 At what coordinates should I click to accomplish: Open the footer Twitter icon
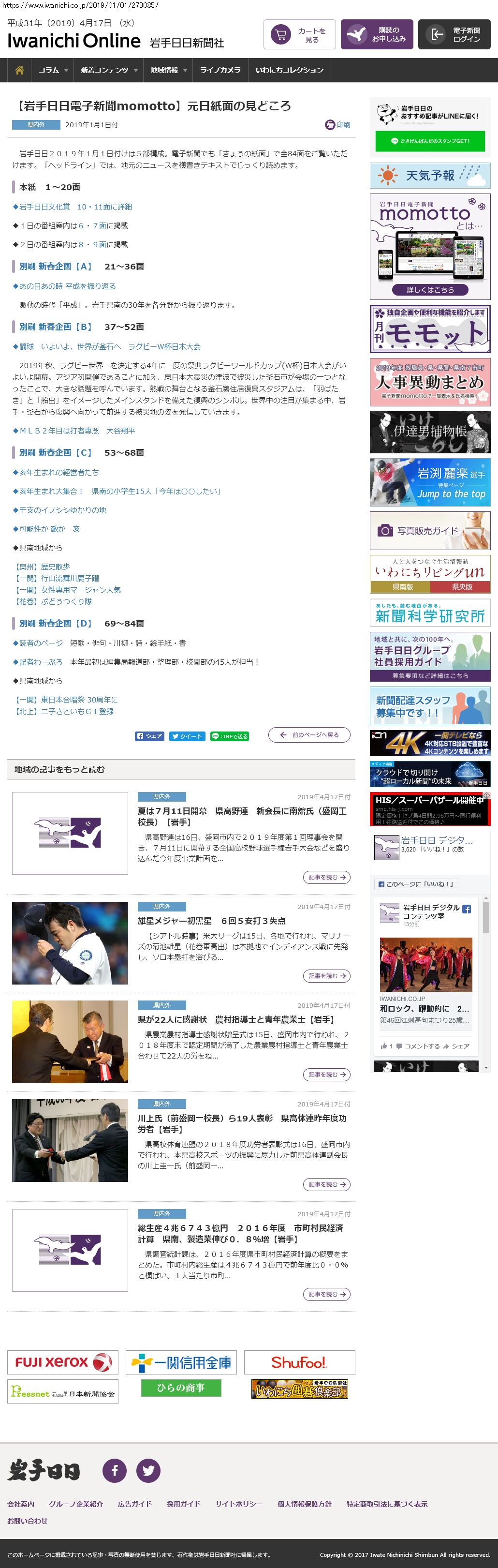click(x=148, y=1471)
